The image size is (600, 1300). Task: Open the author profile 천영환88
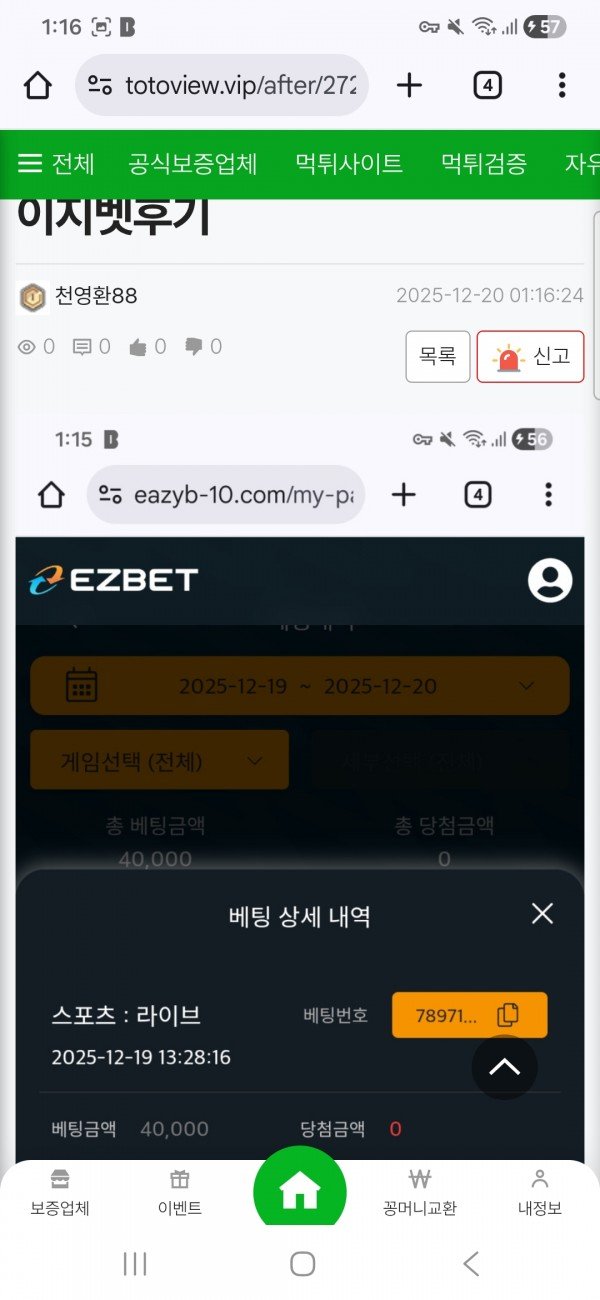(x=95, y=296)
